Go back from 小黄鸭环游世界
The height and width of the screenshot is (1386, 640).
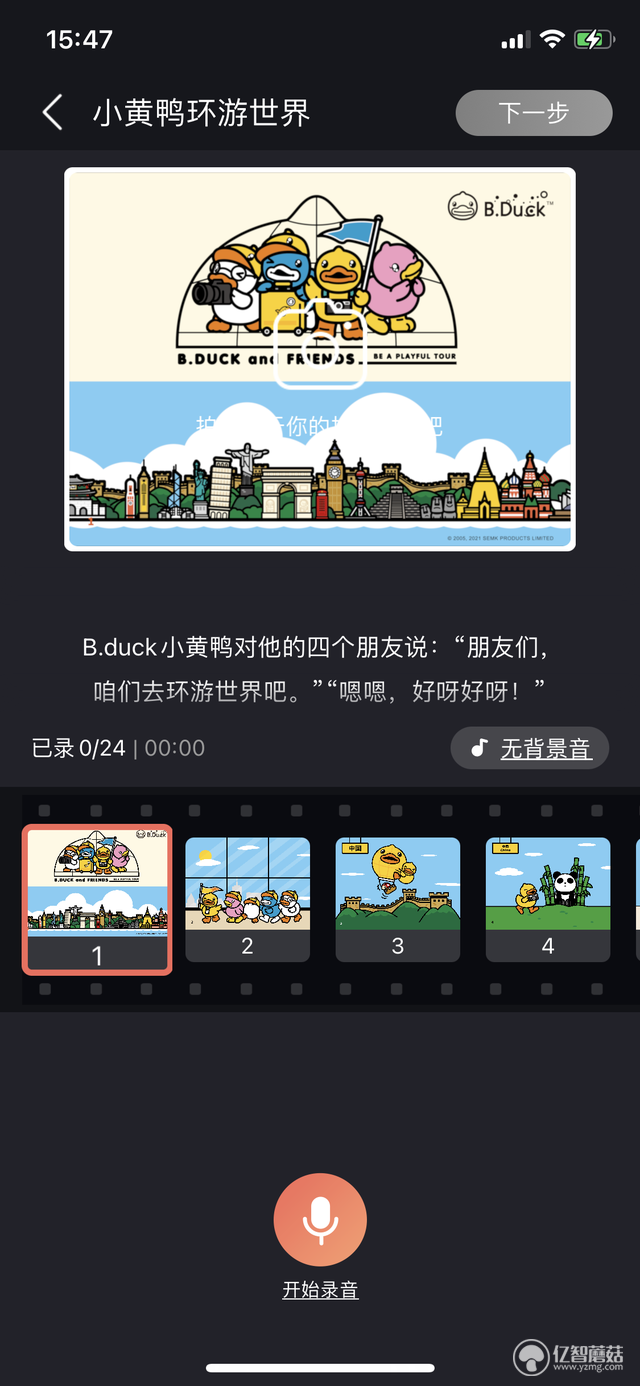tap(53, 113)
